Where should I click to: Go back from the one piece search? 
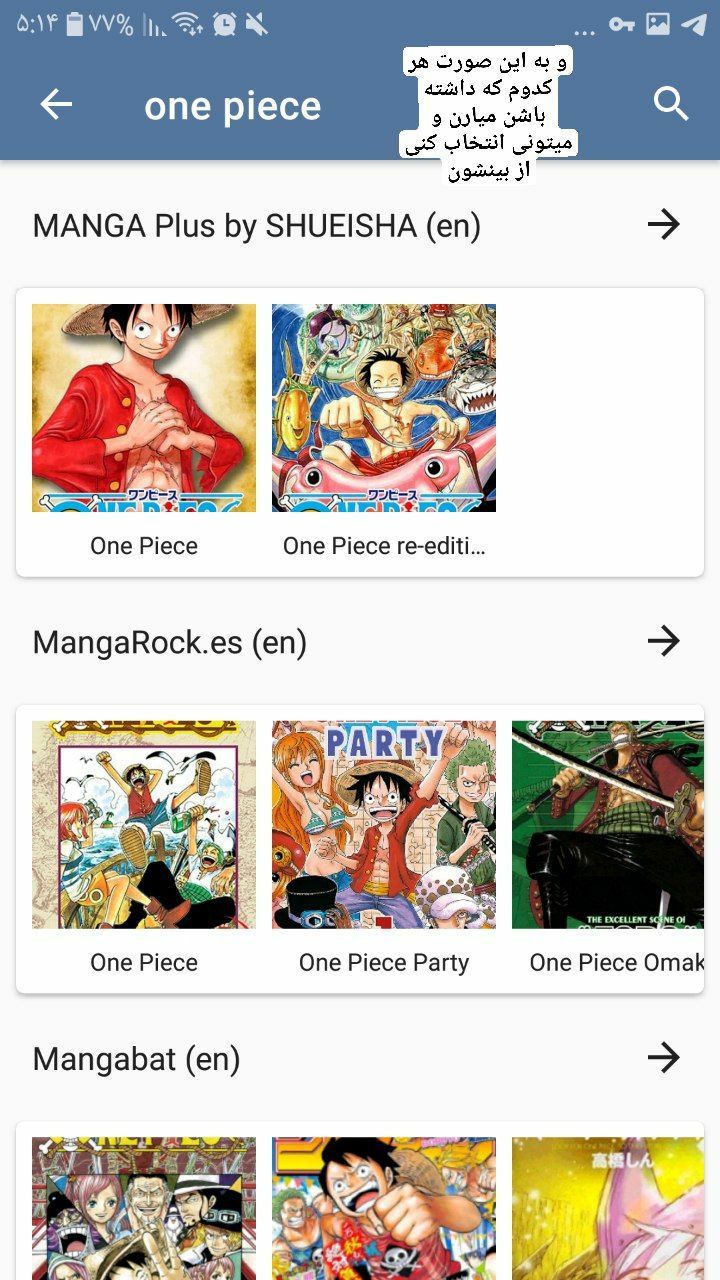coord(56,105)
